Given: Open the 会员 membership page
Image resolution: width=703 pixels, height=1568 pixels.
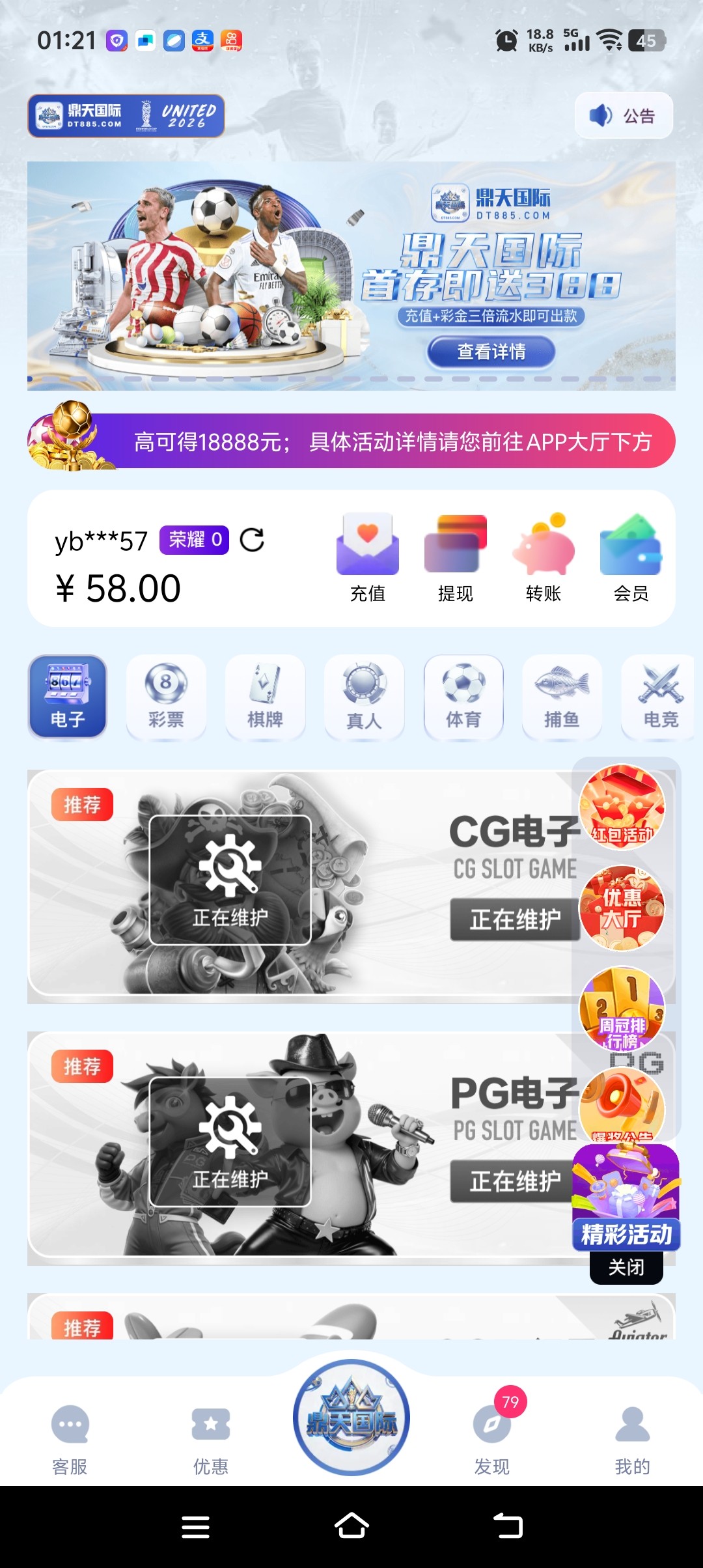Looking at the screenshot, I should click(x=630, y=557).
